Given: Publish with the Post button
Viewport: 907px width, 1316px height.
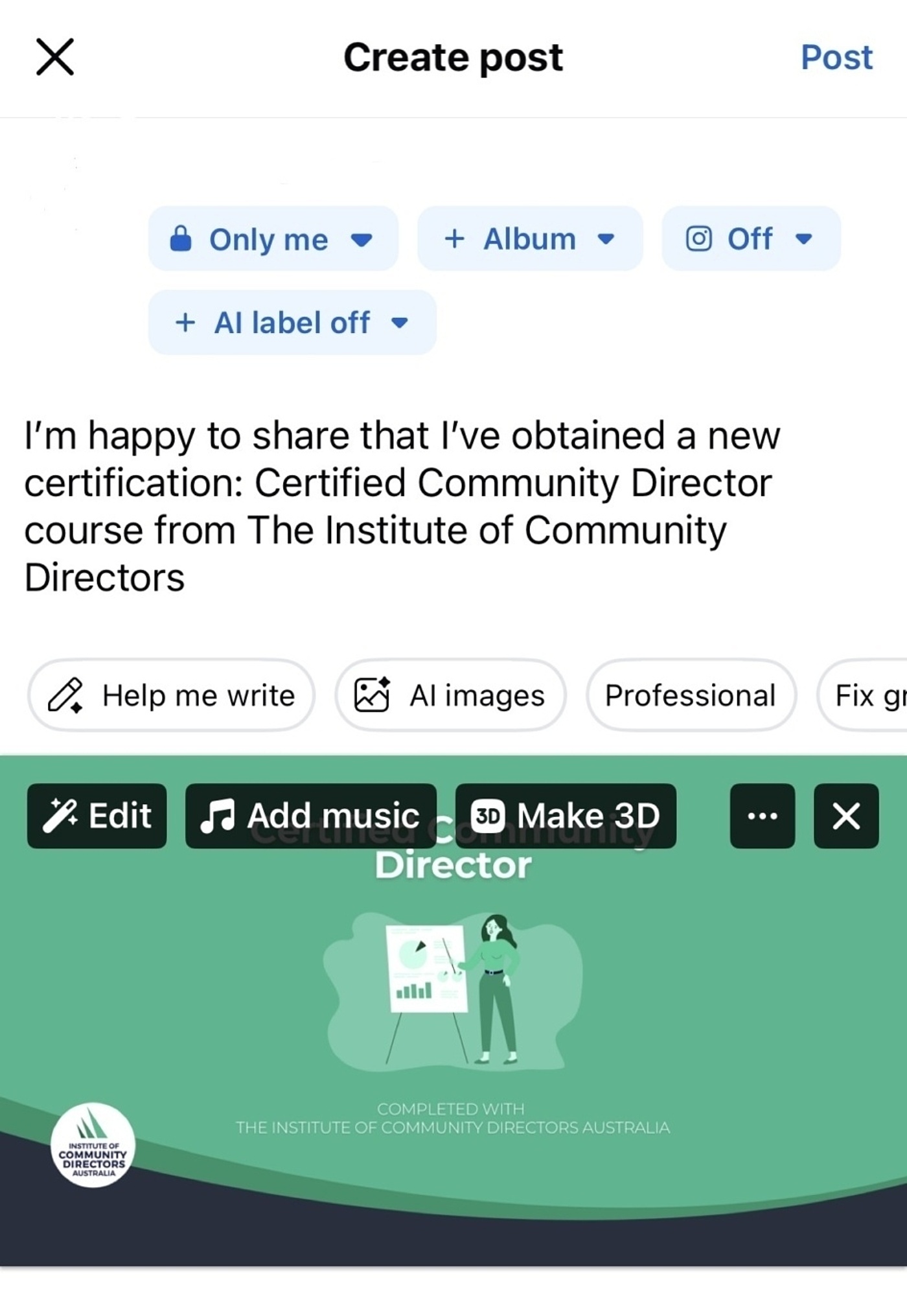Looking at the screenshot, I should 836,57.
